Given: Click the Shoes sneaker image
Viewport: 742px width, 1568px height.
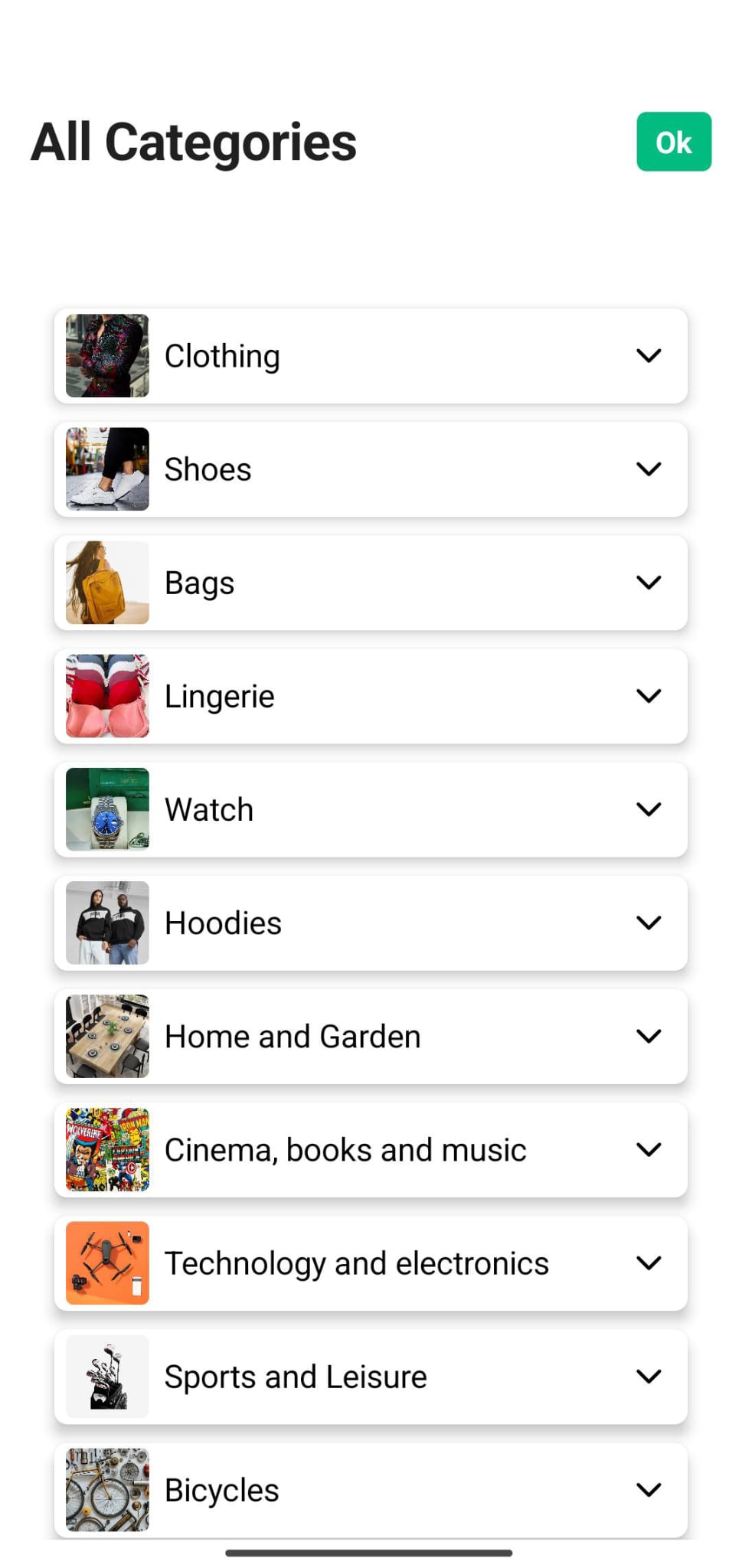Looking at the screenshot, I should point(106,469).
